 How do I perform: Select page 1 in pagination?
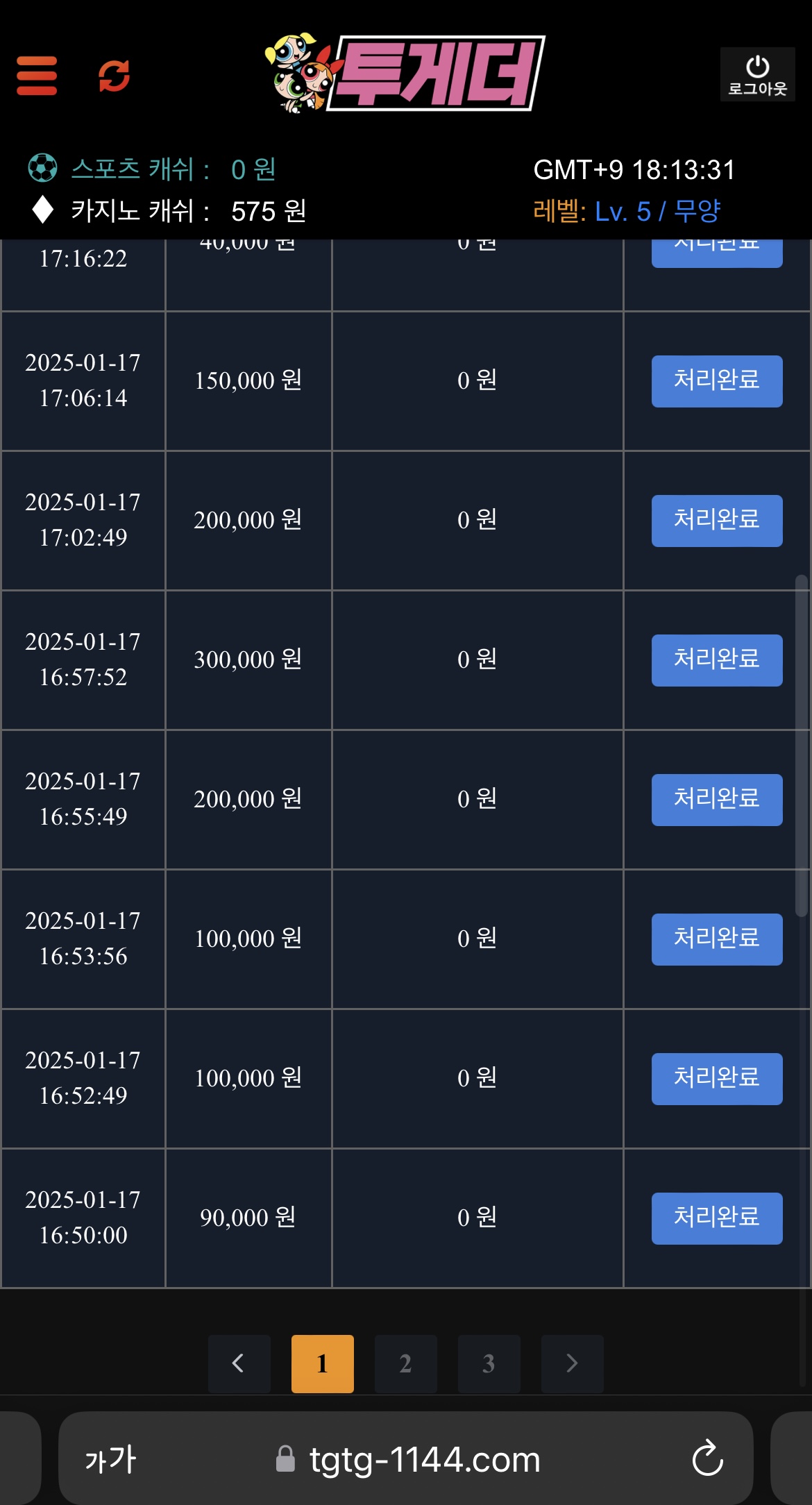coord(322,1363)
